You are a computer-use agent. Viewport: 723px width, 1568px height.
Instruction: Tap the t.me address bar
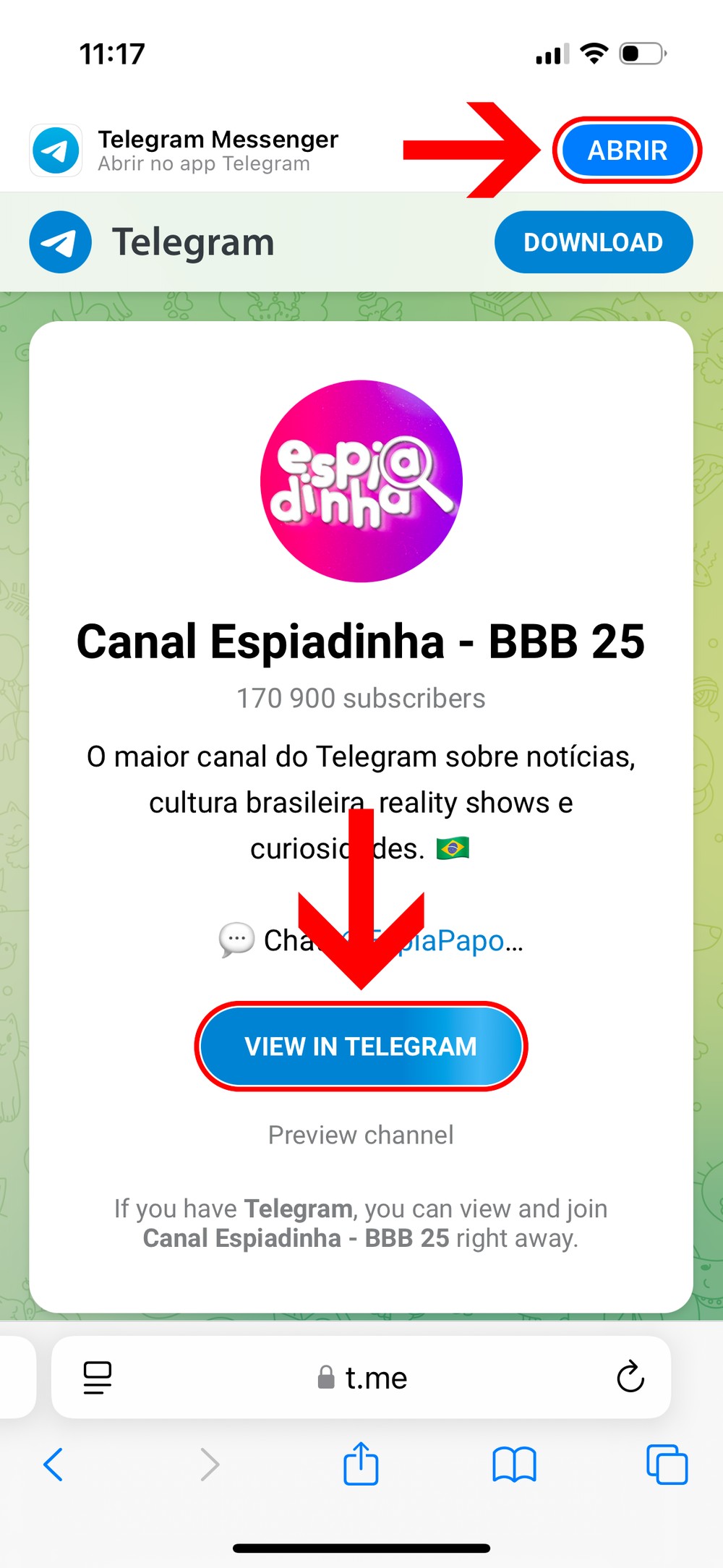coord(361,1377)
